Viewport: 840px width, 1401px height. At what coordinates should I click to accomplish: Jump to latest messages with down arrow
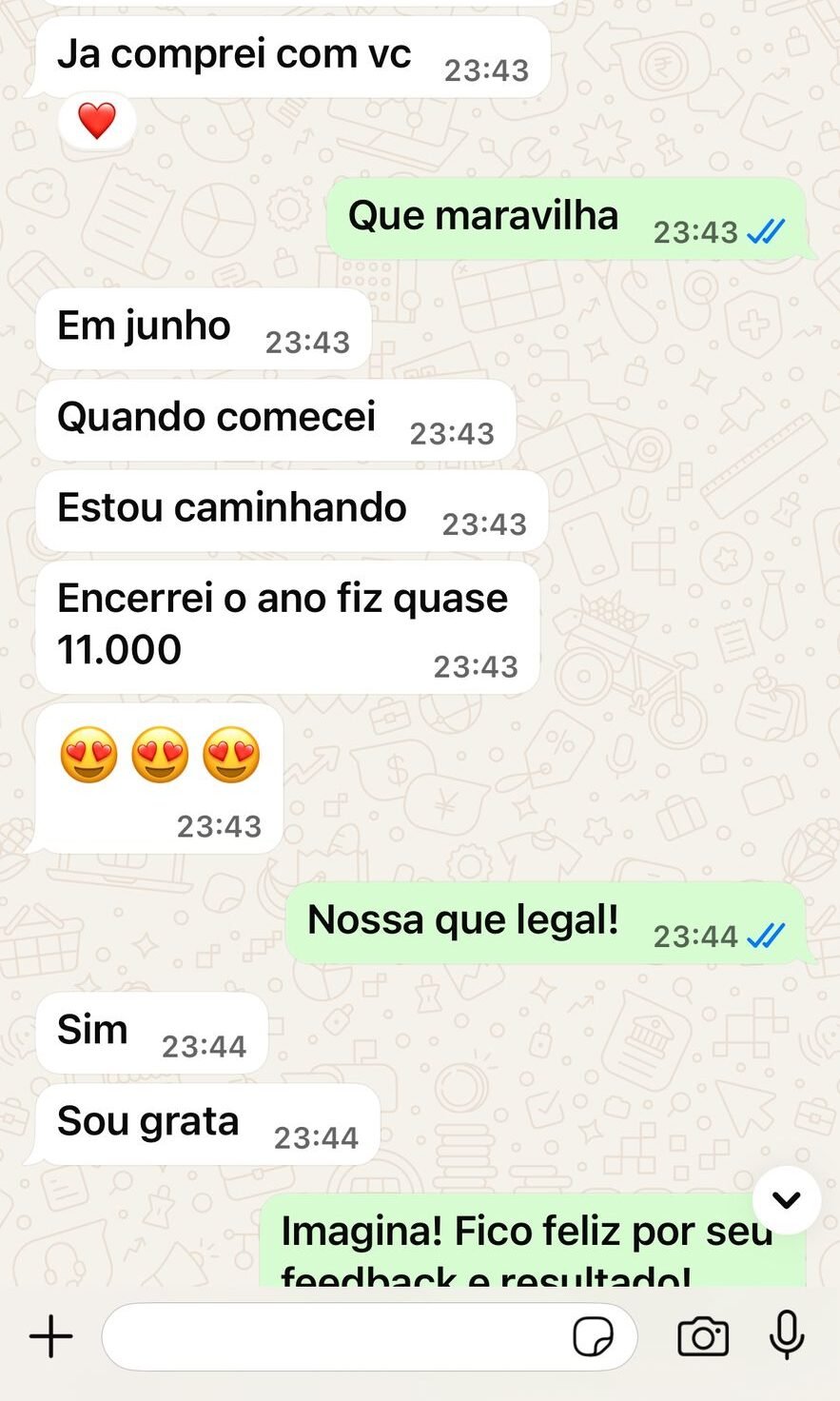(787, 1199)
